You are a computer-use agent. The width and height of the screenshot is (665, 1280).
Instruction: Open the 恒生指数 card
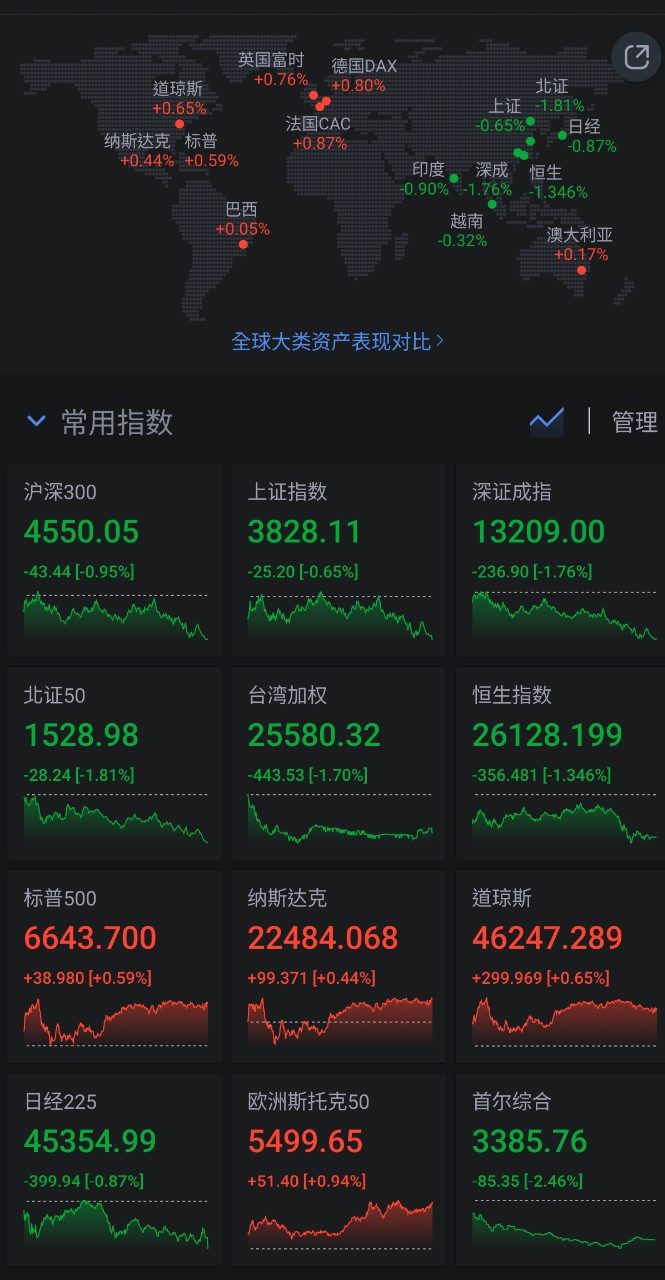[562, 763]
